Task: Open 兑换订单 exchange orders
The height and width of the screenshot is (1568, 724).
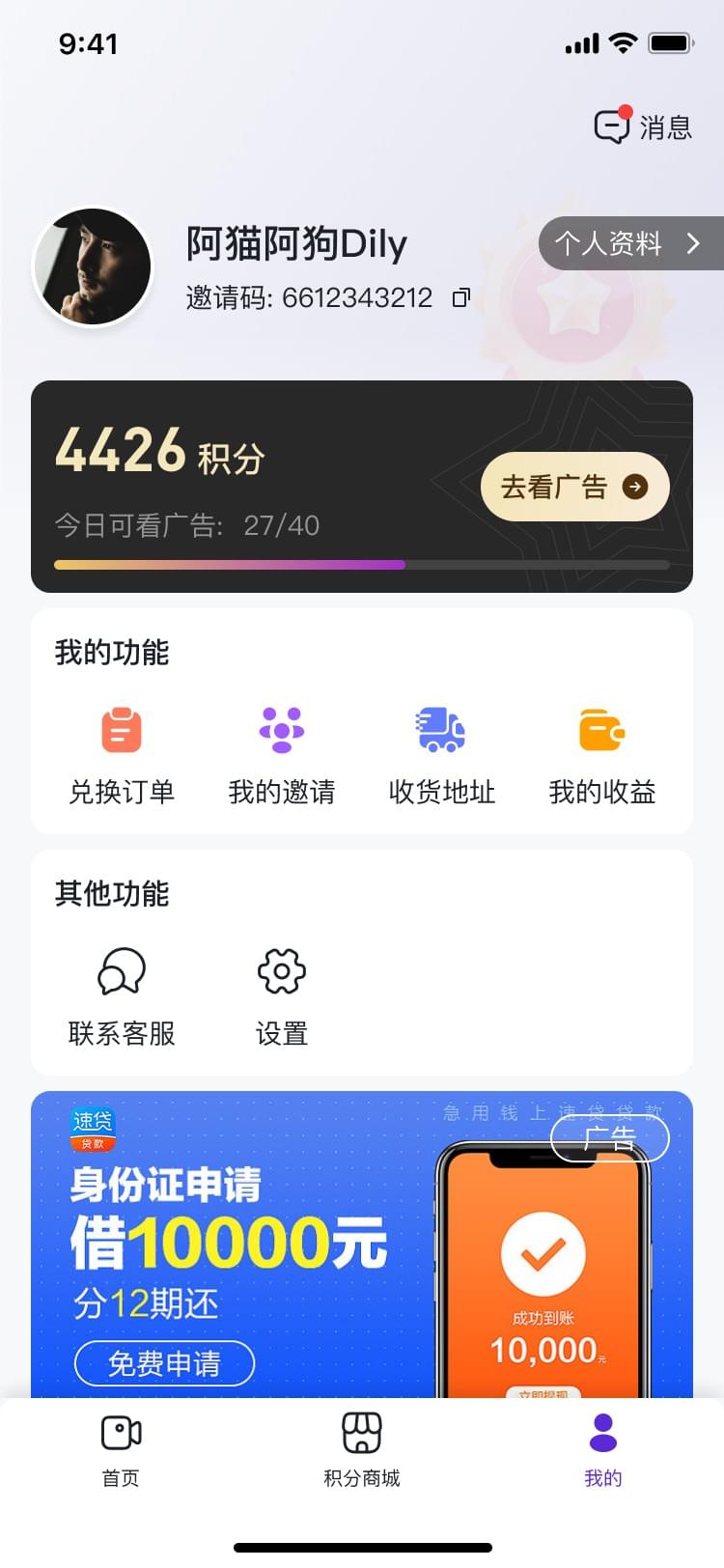Action: pos(122,754)
